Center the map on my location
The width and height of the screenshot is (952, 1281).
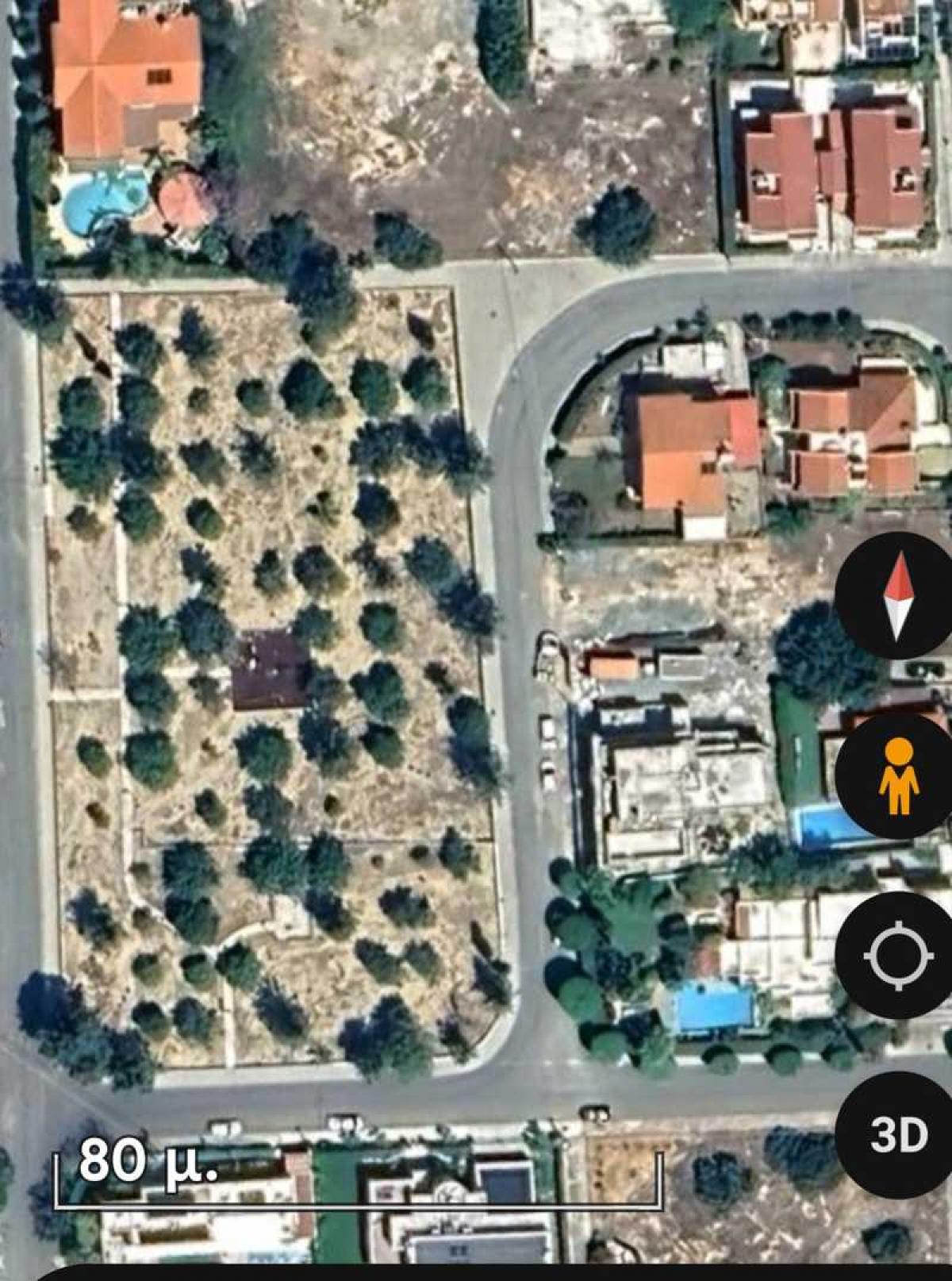[x=897, y=955]
